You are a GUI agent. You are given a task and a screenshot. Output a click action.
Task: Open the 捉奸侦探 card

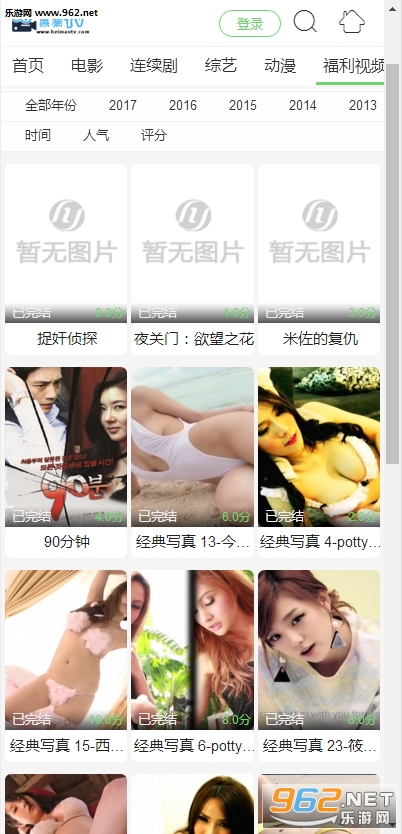(66, 259)
